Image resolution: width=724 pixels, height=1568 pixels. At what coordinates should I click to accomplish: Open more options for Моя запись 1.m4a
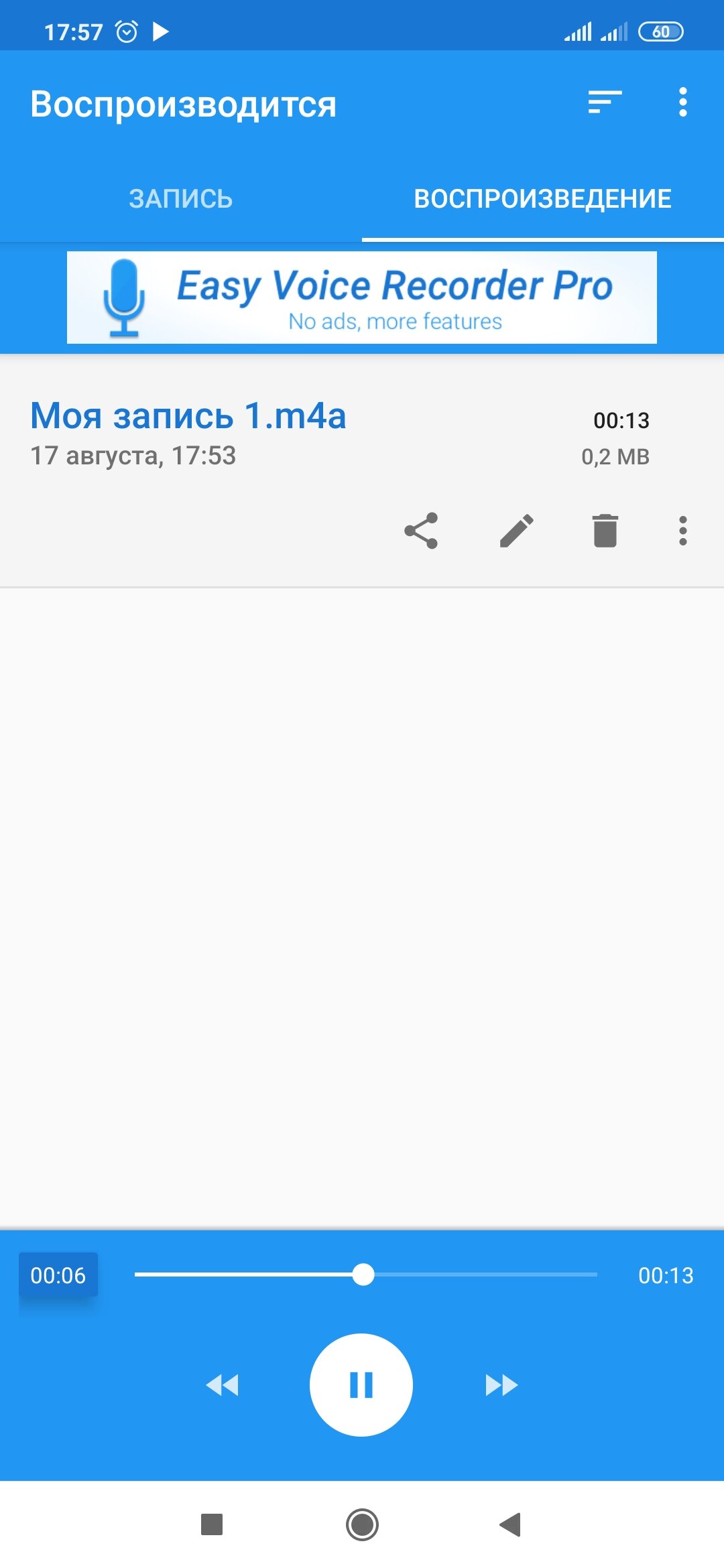pyautogui.click(x=682, y=531)
